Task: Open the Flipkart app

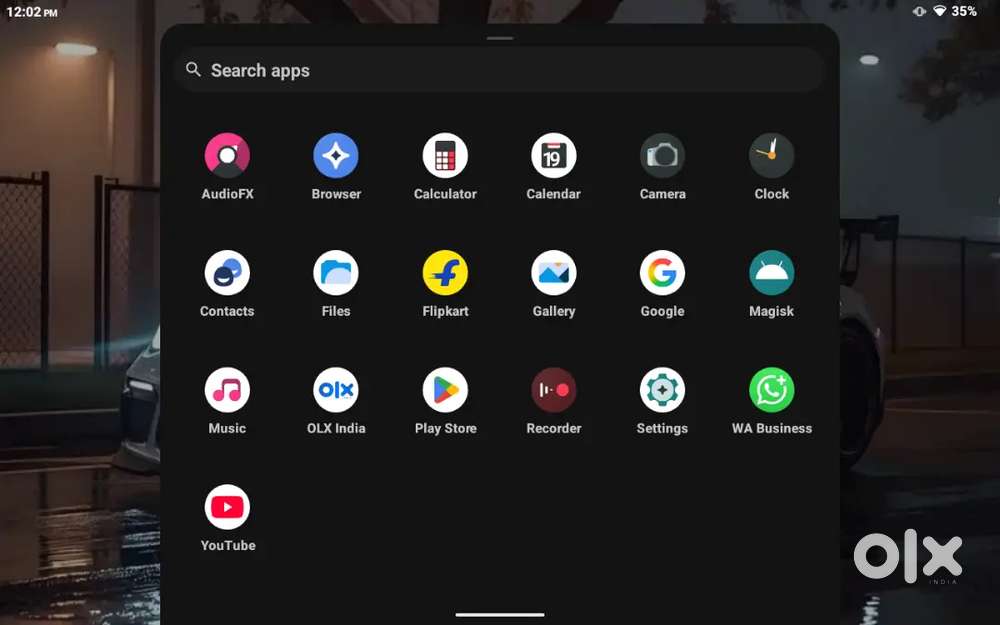Action: [x=445, y=273]
